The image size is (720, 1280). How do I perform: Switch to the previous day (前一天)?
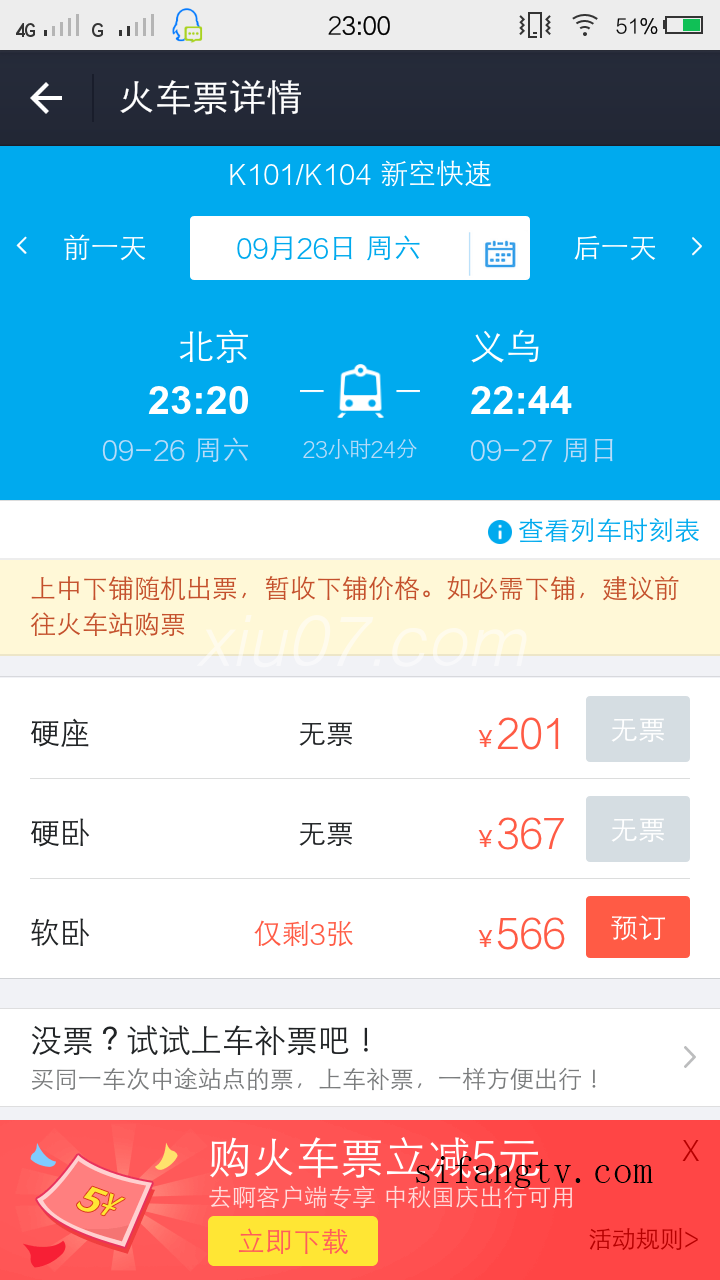pos(84,247)
